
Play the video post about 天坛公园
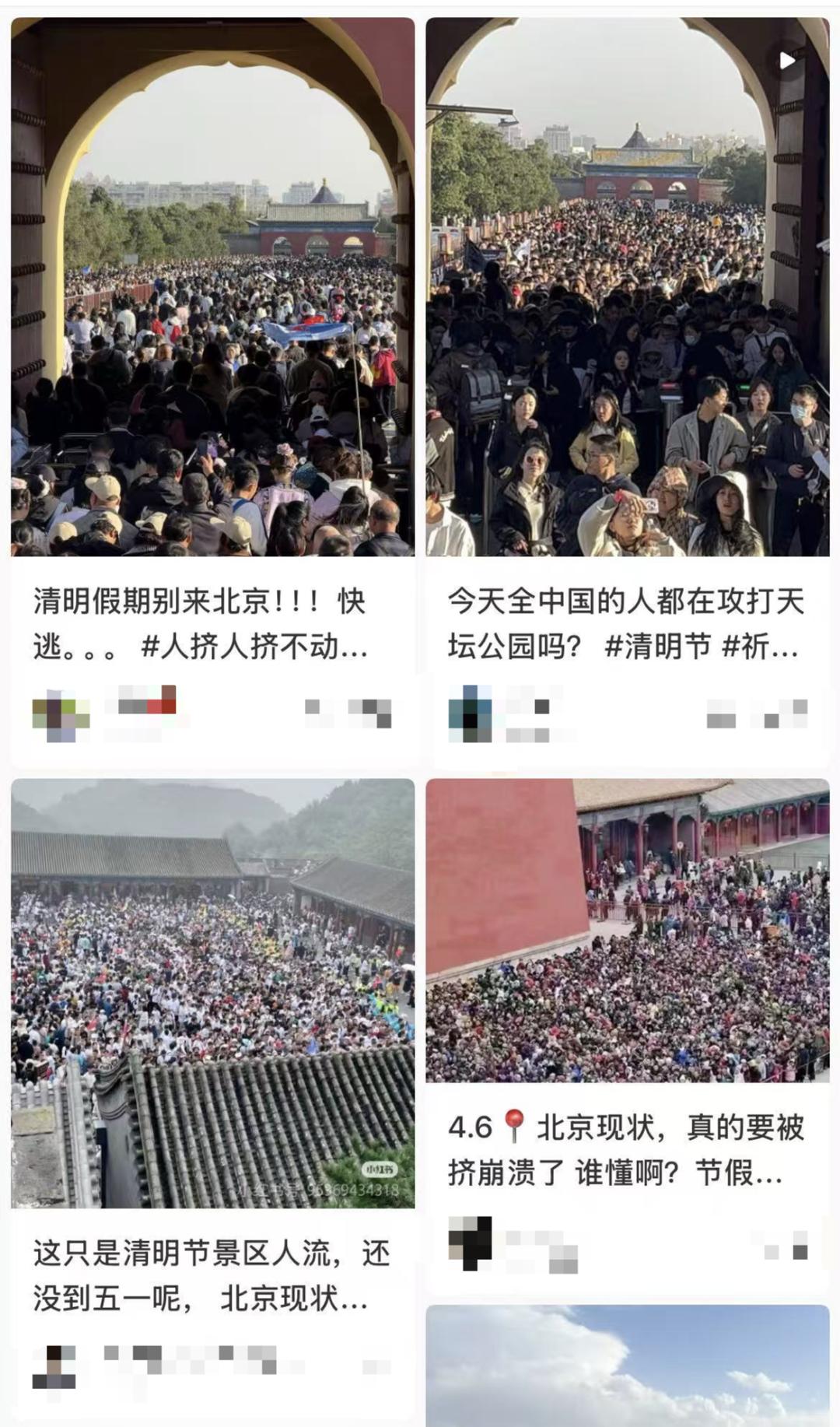(627, 288)
